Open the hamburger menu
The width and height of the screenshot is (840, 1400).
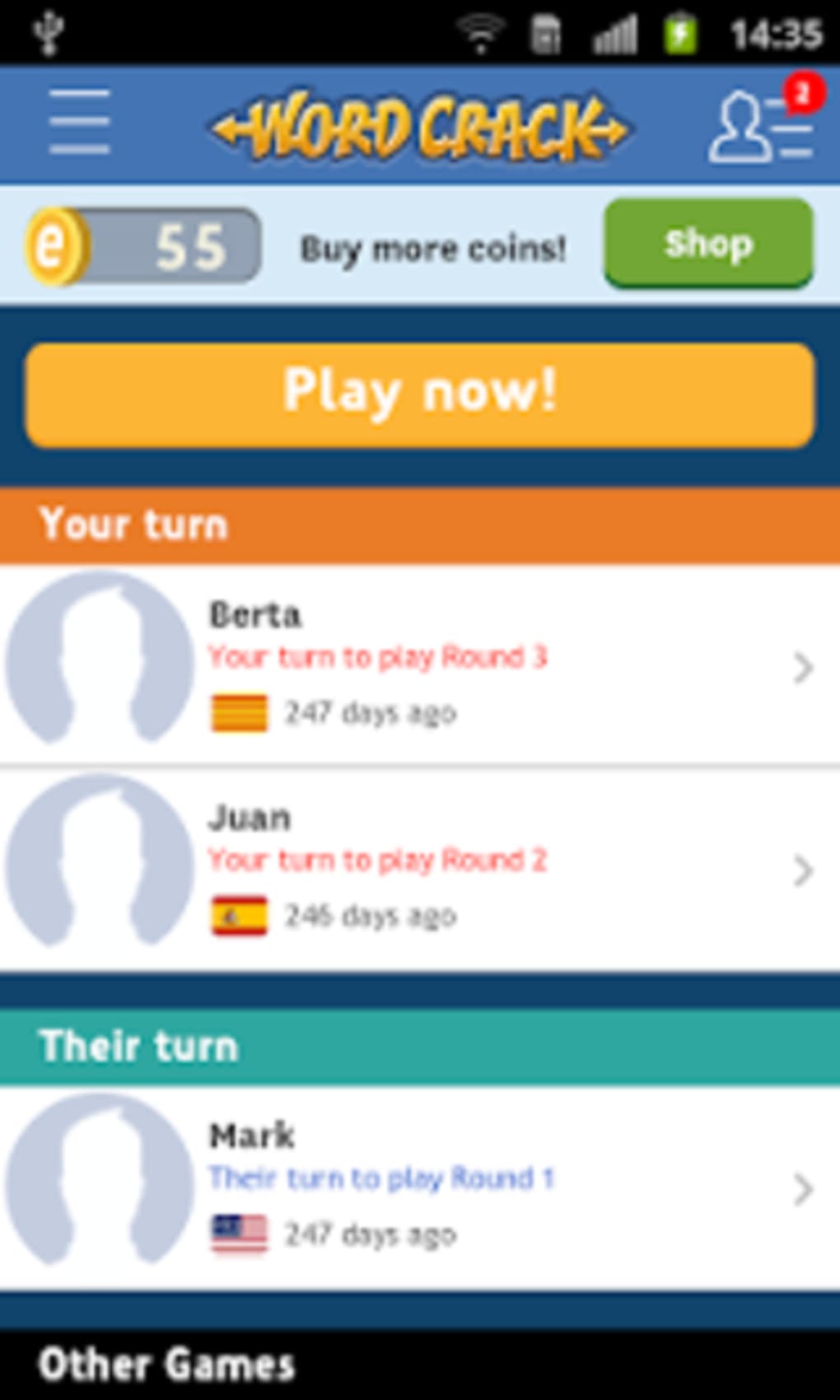tap(79, 123)
